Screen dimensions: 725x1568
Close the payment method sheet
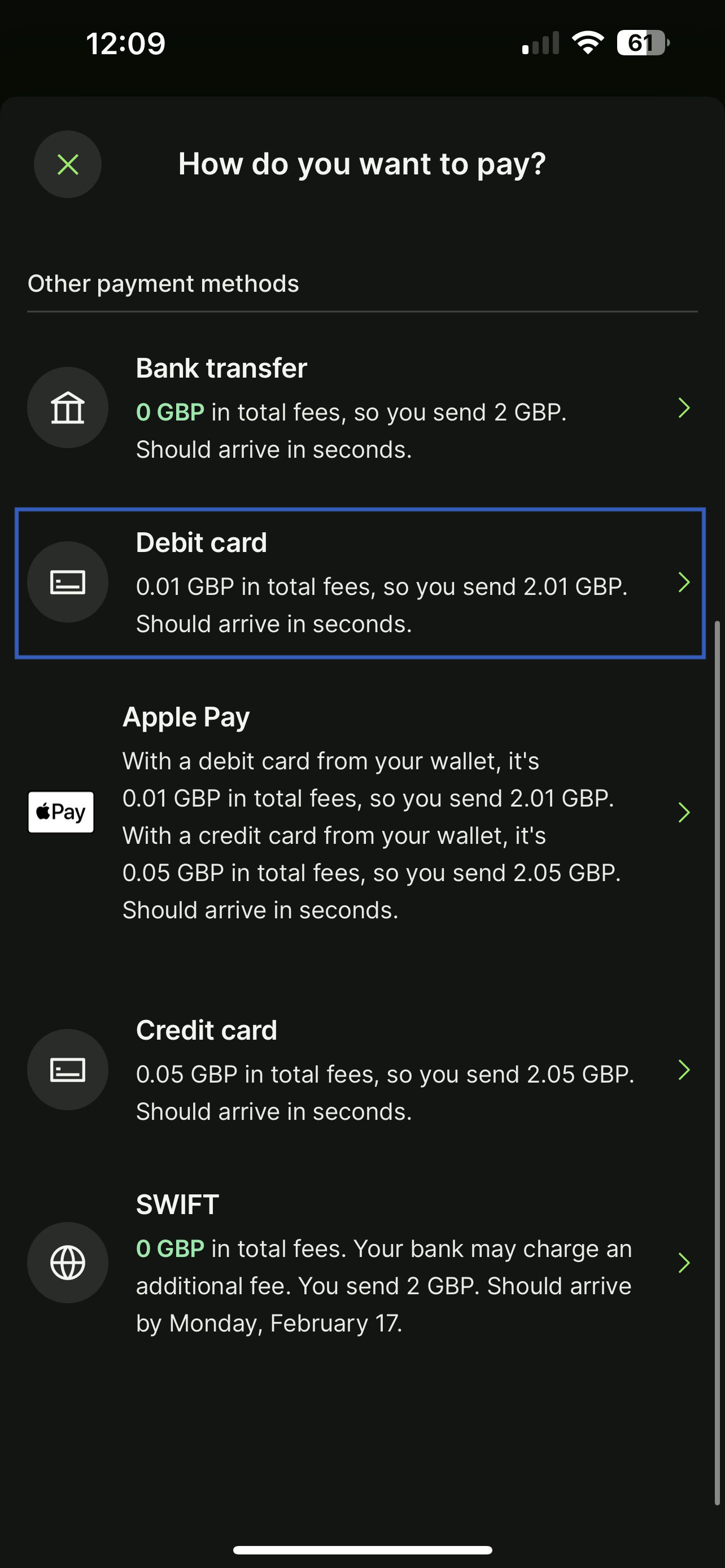click(68, 164)
